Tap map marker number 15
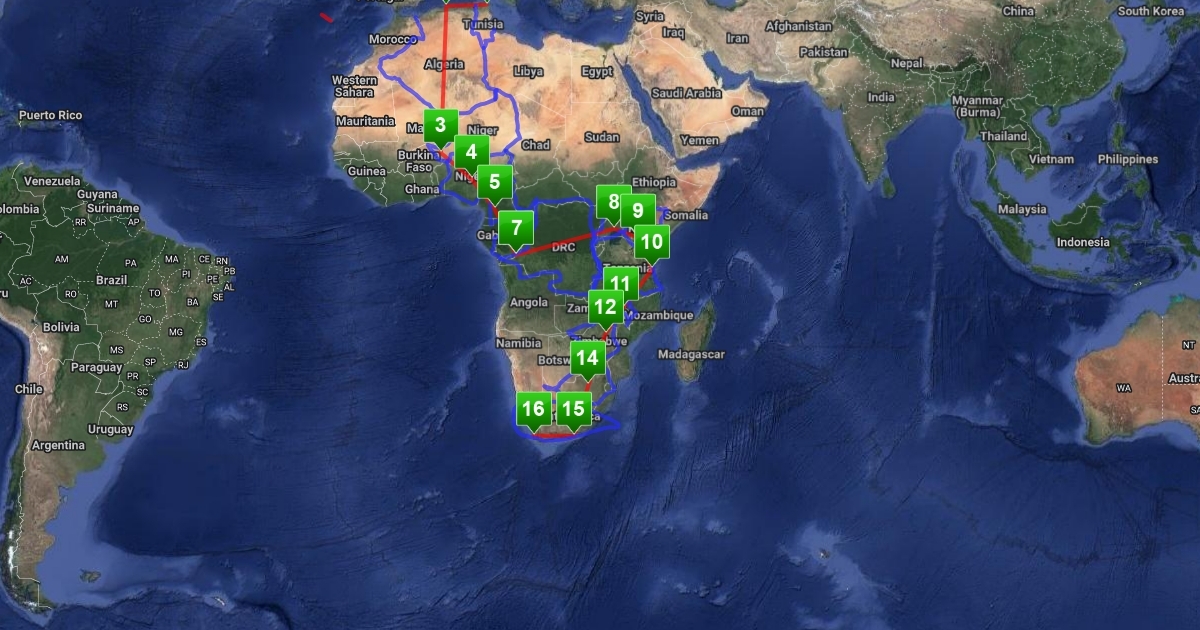The height and width of the screenshot is (630, 1200). 573,408
